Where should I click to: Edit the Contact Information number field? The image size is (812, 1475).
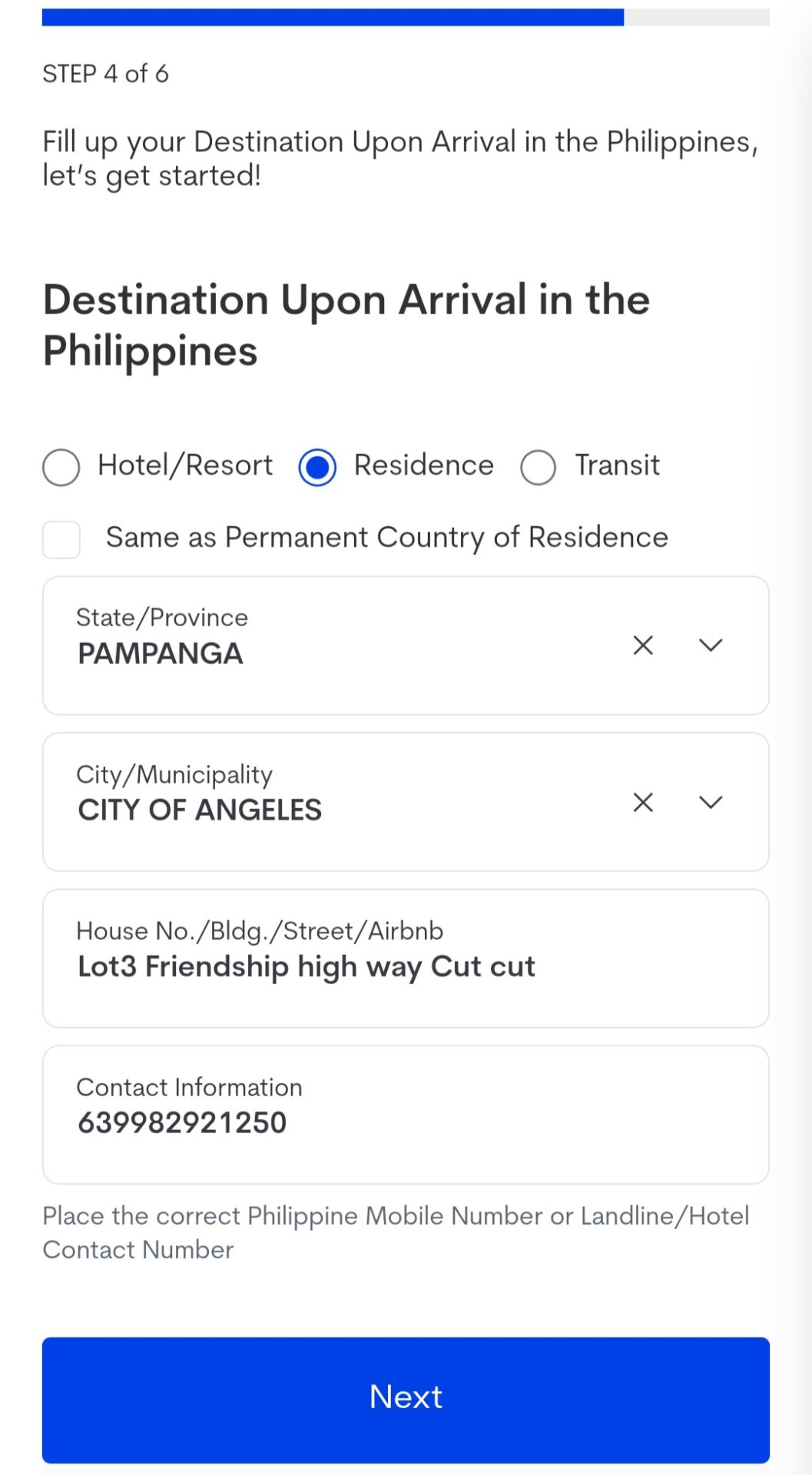point(406,1115)
